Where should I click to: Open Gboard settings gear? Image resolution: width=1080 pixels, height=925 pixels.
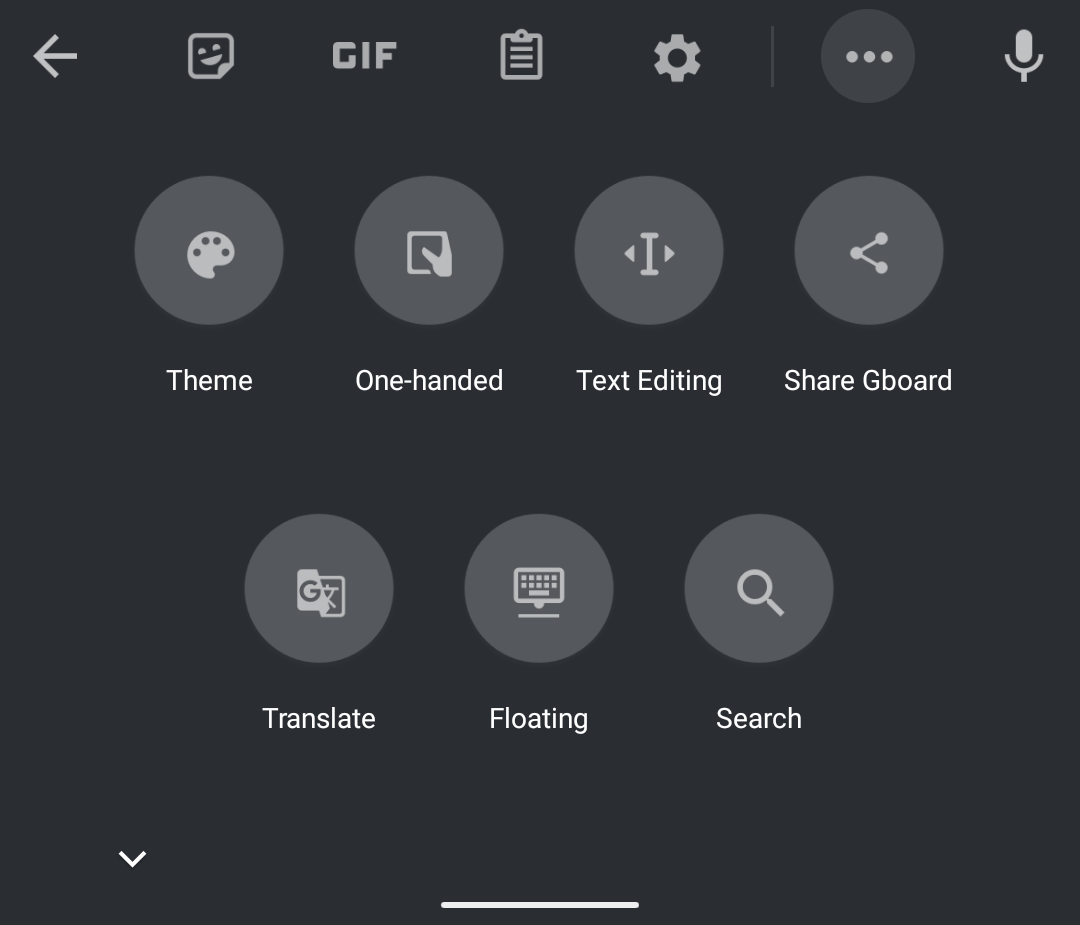click(x=677, y=57)
